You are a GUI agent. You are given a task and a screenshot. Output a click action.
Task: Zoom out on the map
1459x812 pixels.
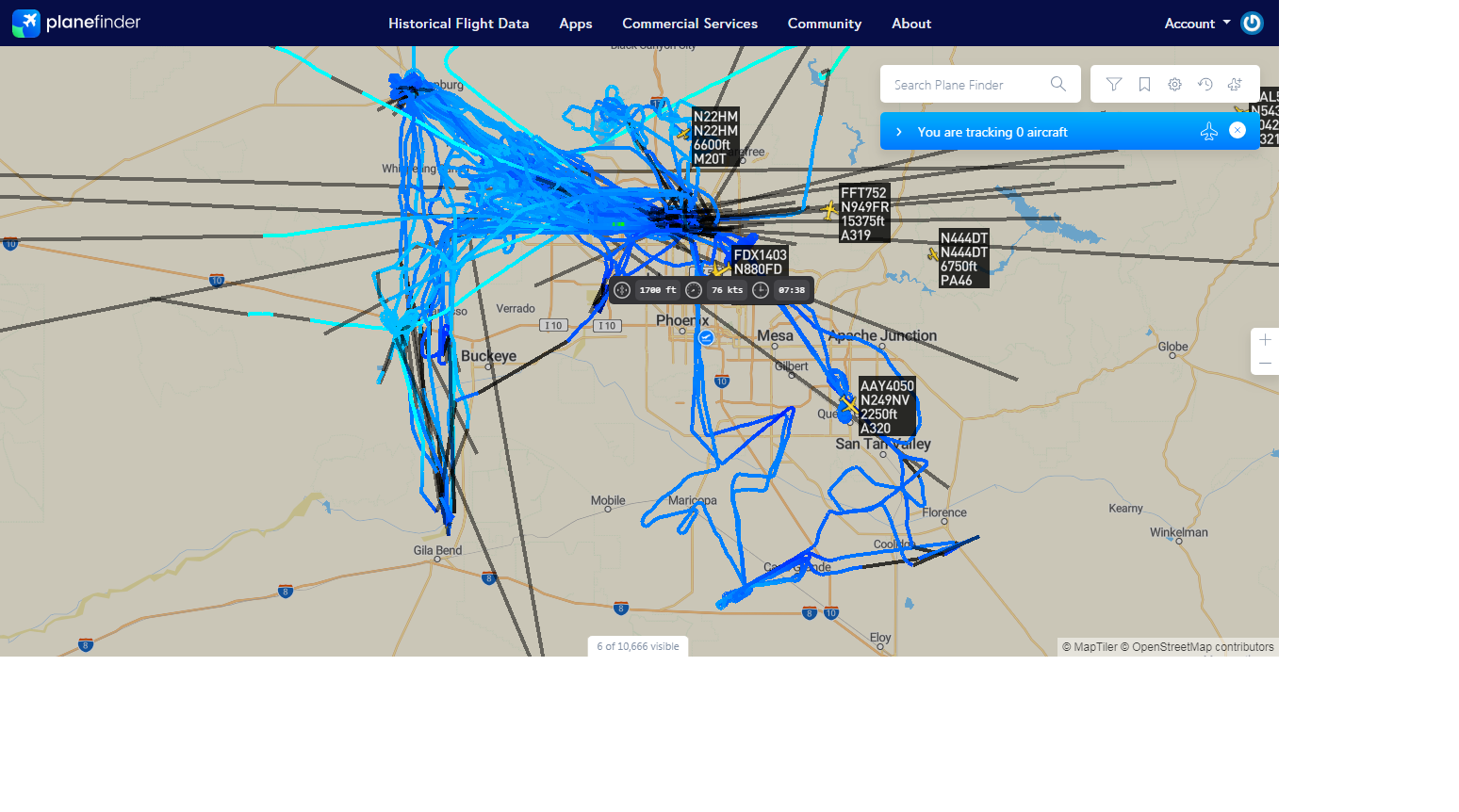click(1265, 363)
